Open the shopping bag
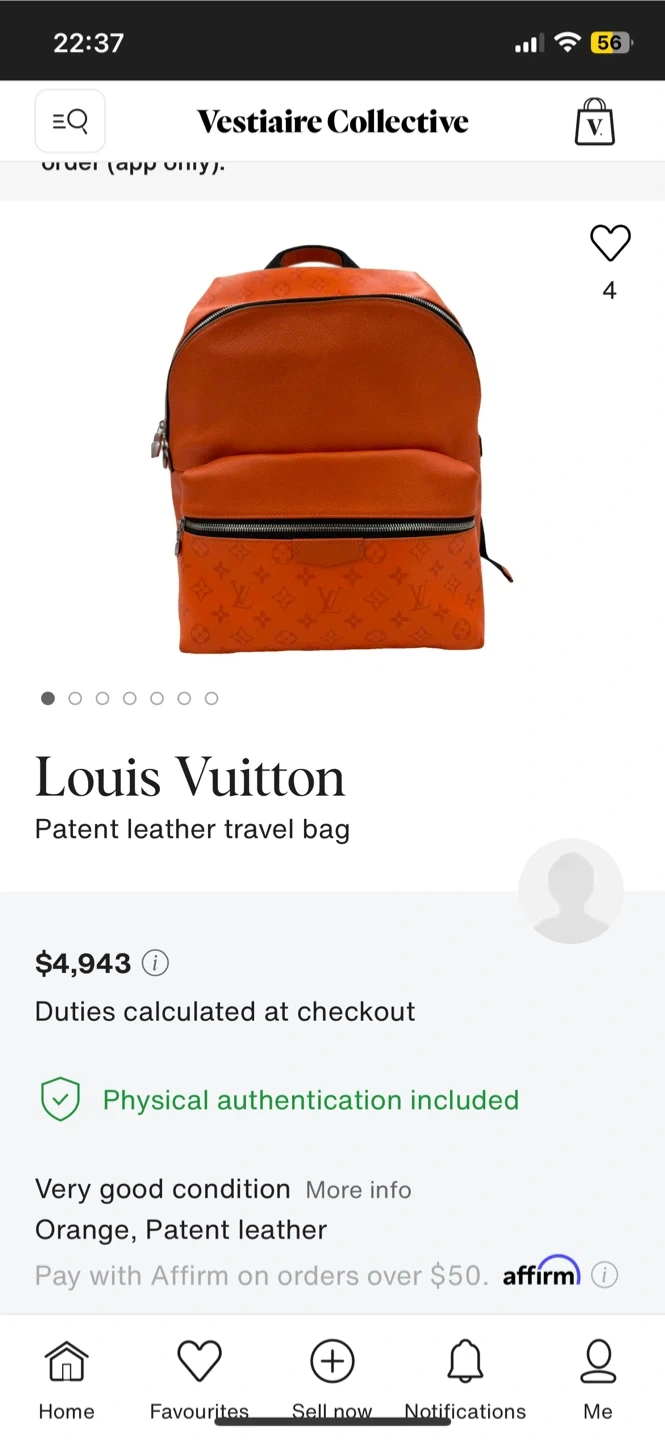Screen dimensions: 665x1440 coord(594,122)
